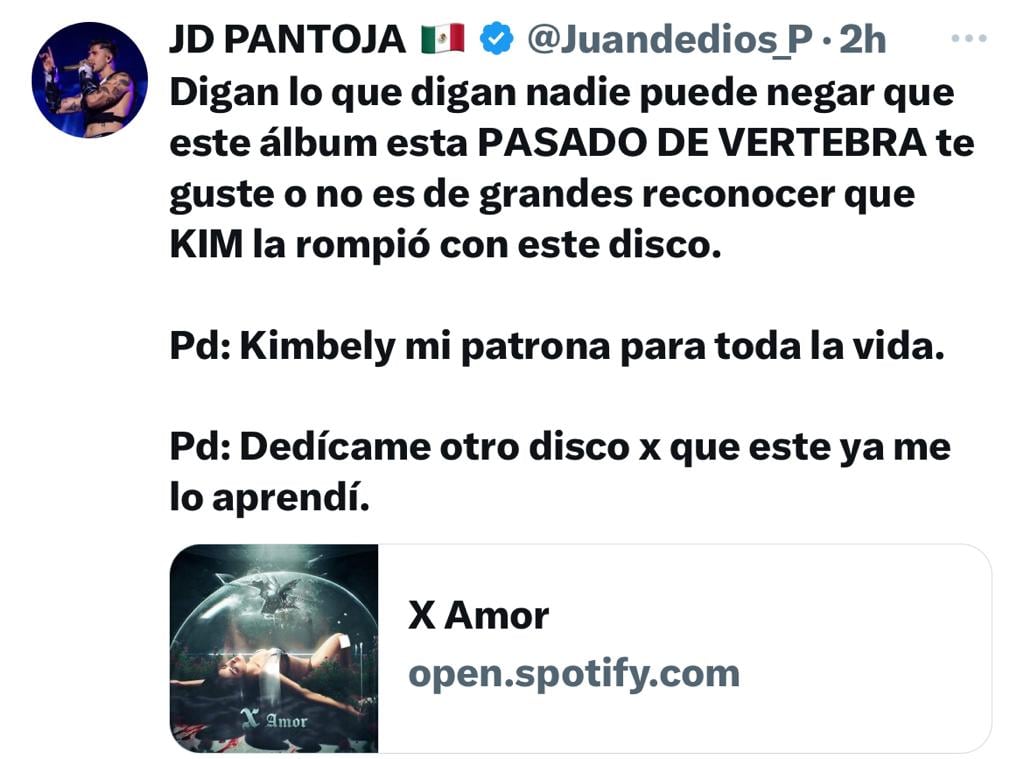Open the X Amor Spotify link card

[x=580, y=647]
